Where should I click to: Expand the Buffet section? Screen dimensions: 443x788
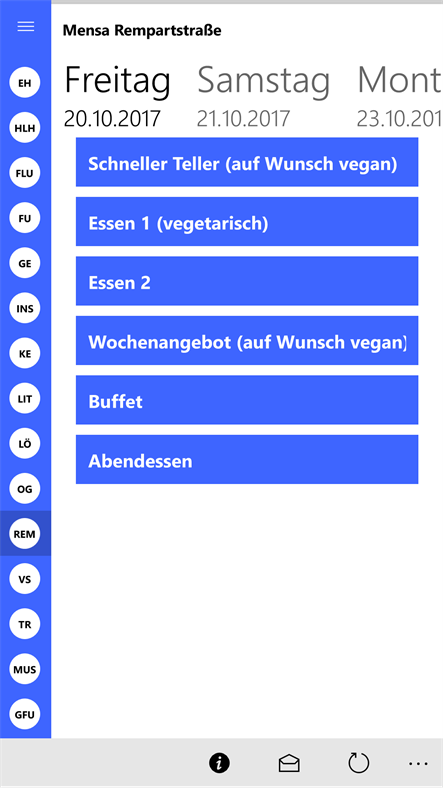(247, 400)
